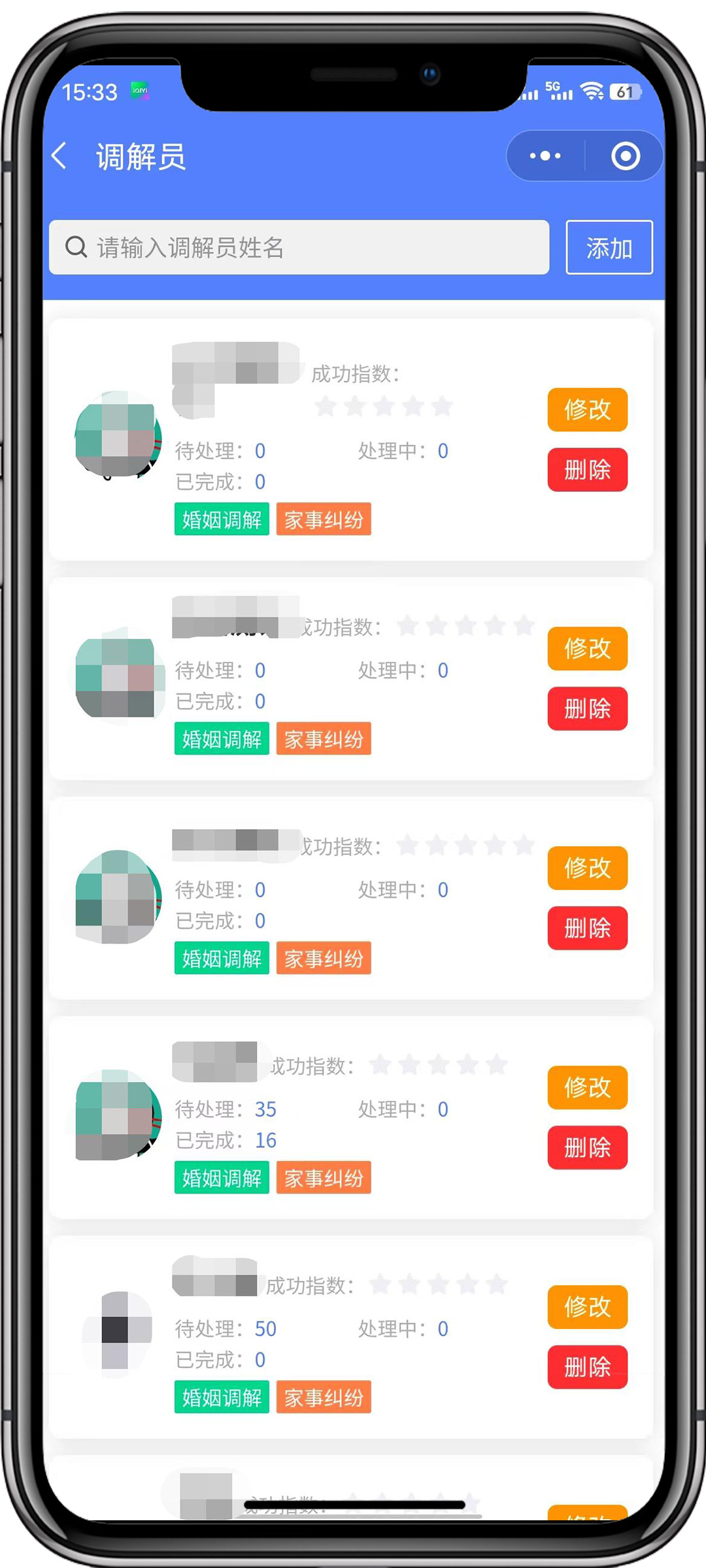Close the mini-program via circle icon
The width and height of the screenshot is (706, 1568).
click(625, 156)
